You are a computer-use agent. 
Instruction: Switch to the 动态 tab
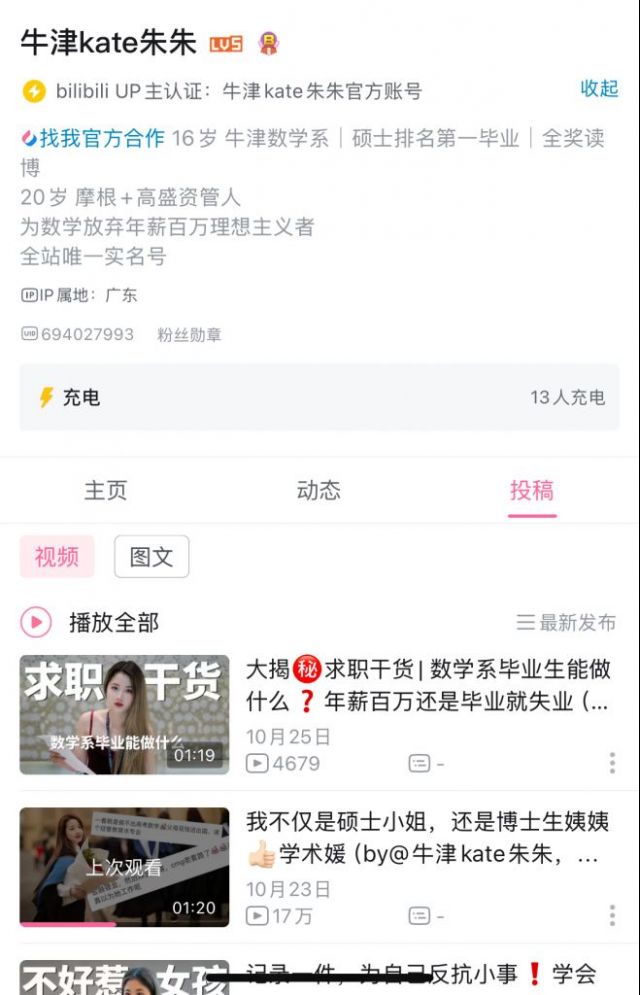319,490
